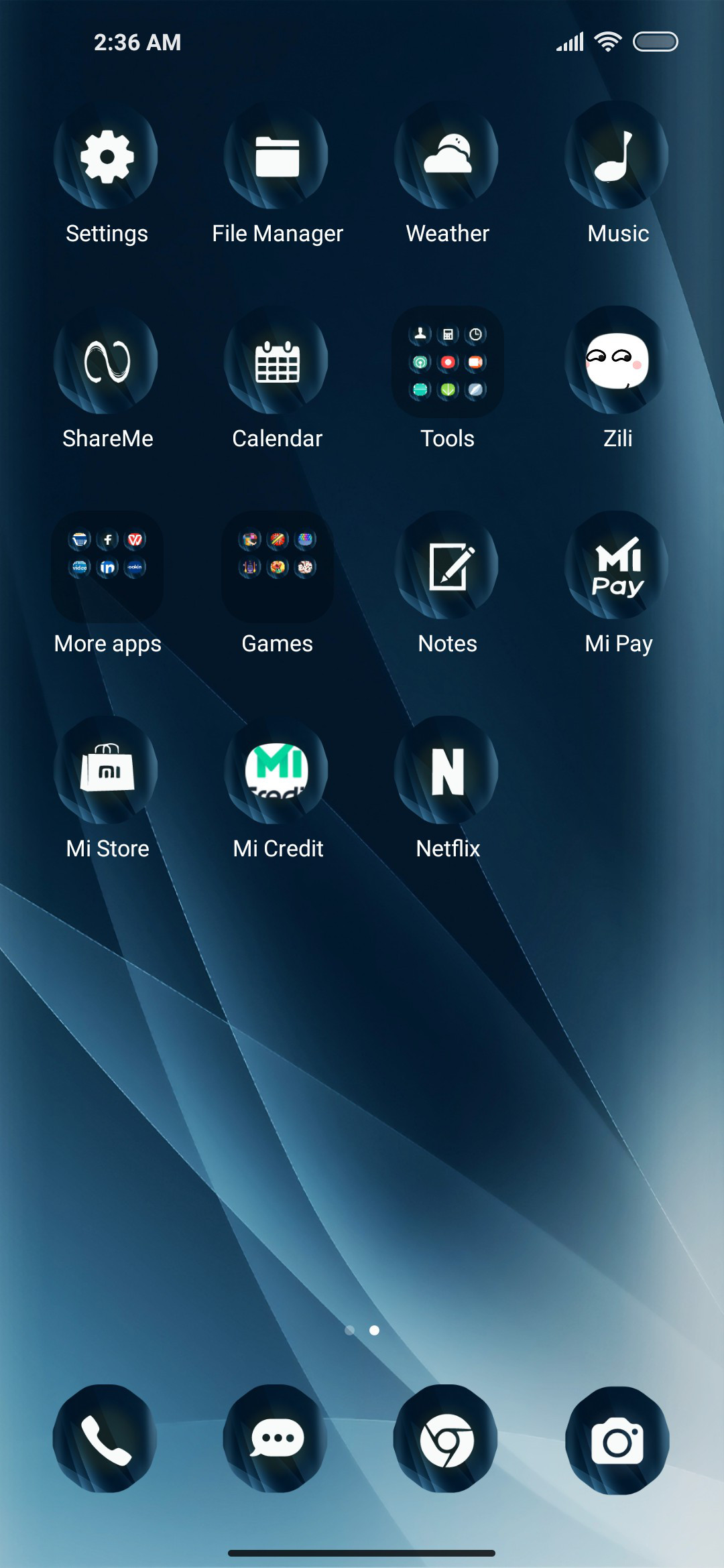Open the Camera from the dock

tap(617, 1440)
